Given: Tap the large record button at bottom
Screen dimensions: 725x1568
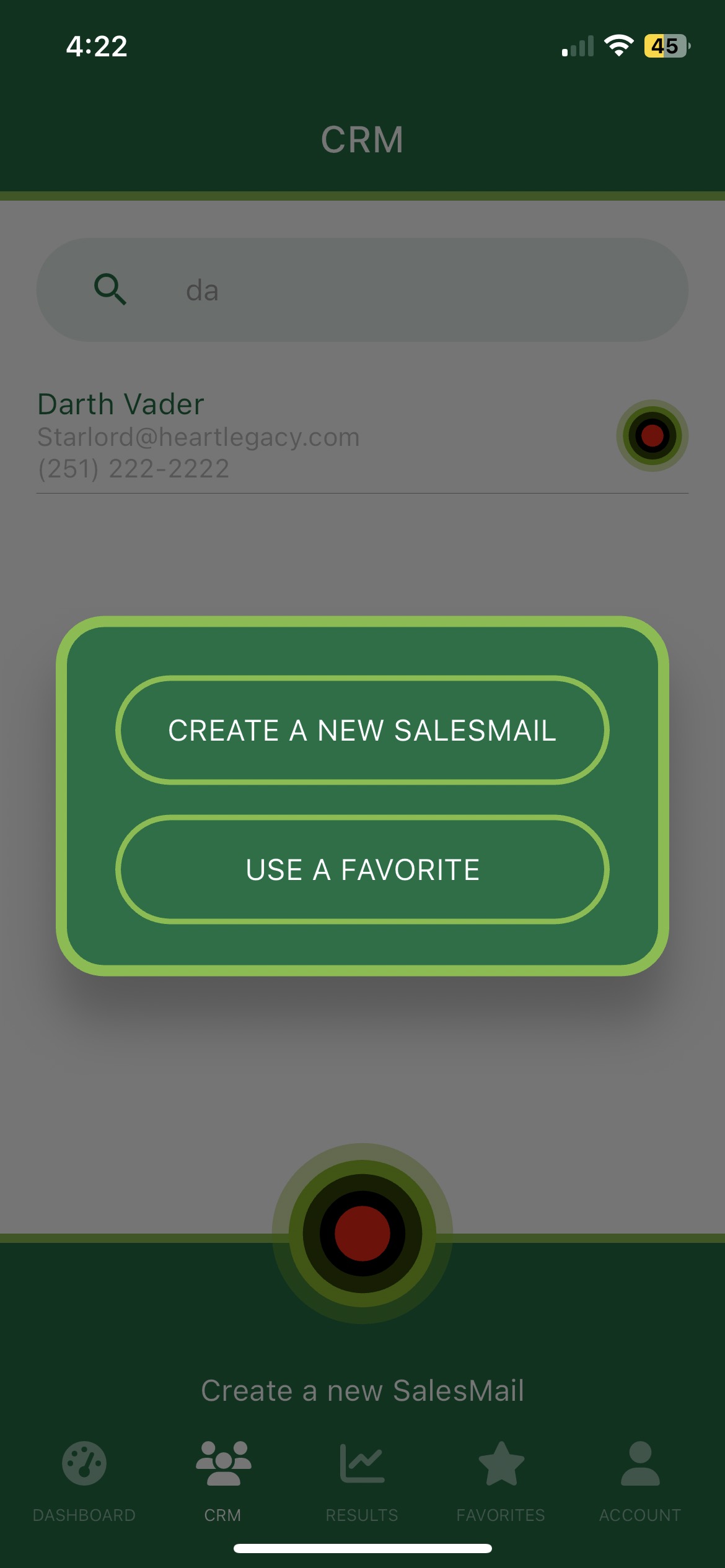Looking at the screenshot, I should tap(362, 1233).
